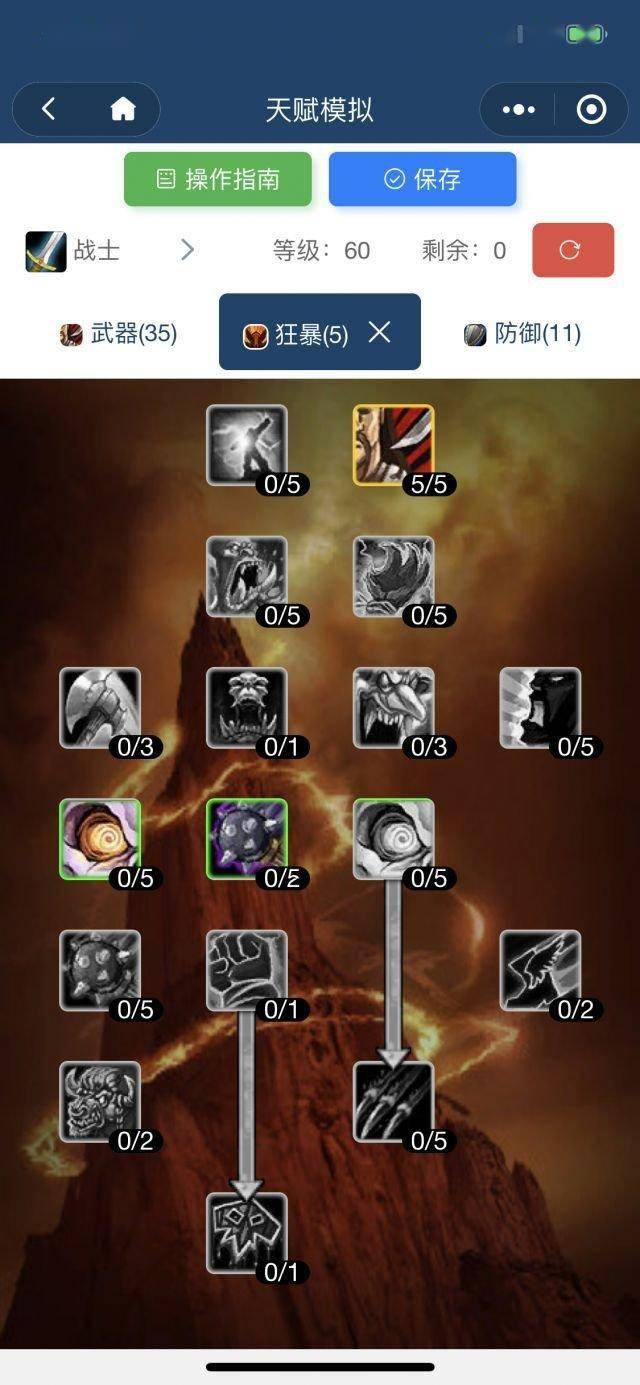
Task: Open the three-dot more menu
Action: pos(518,109)
